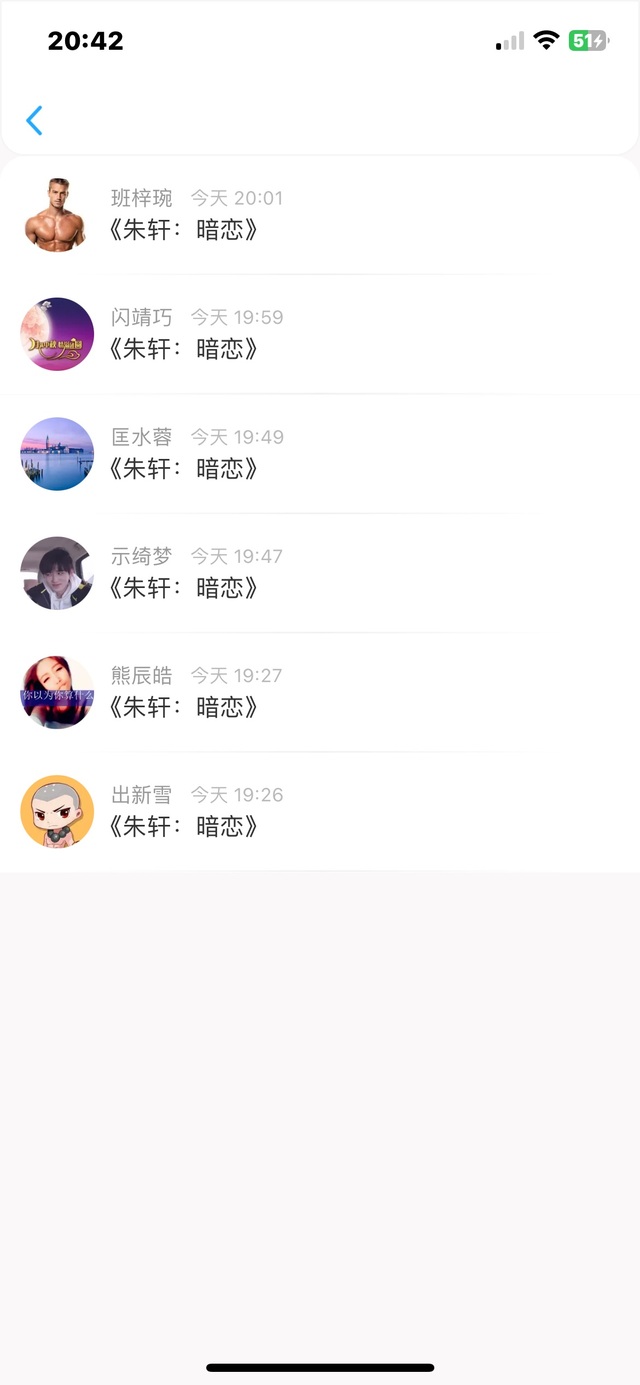Viewport: 640px width, 1385px height.
Task: Tap the row from 出新雪
Action: coord(184,826)
